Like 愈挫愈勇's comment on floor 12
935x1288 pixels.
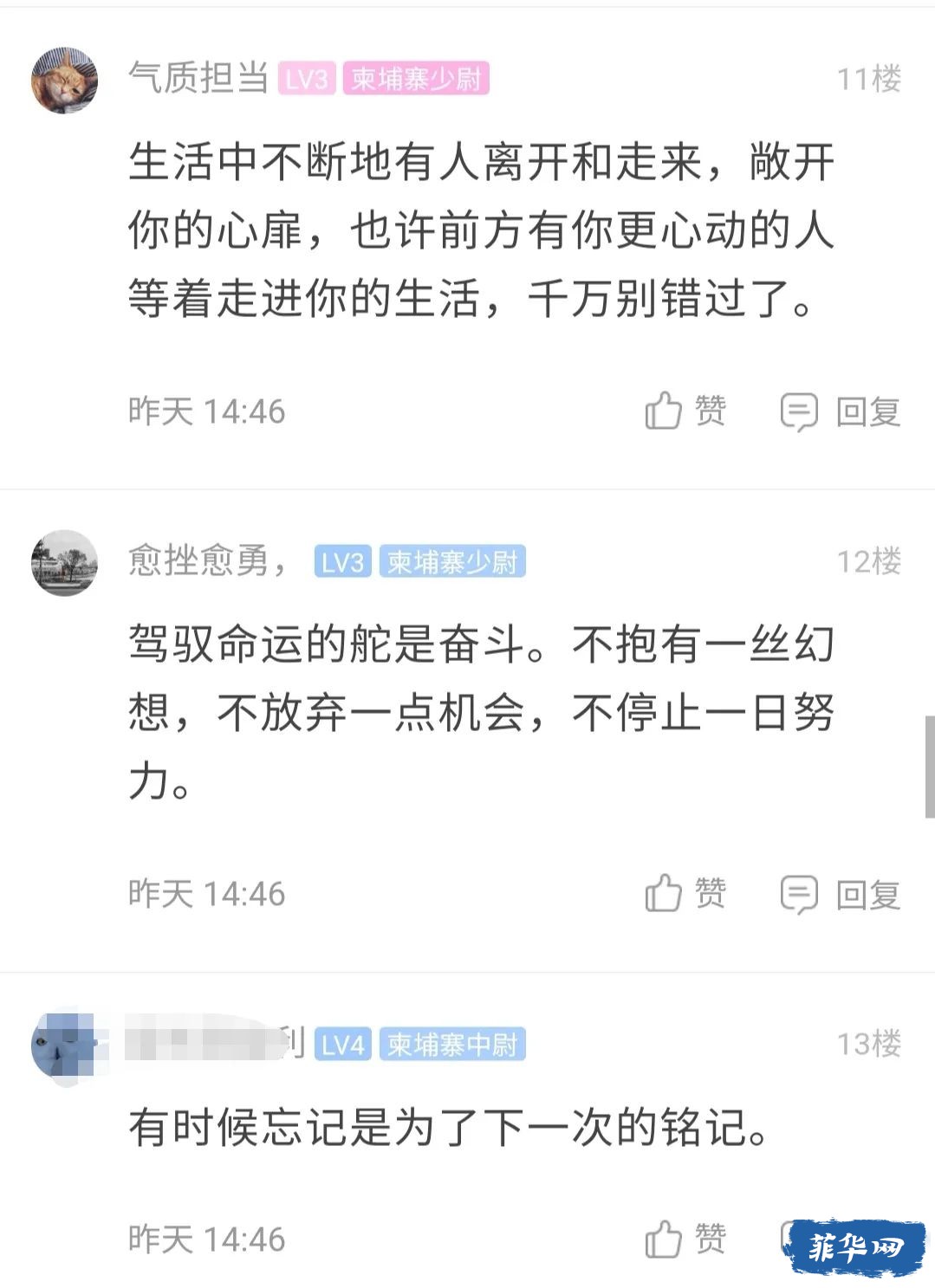[685, 893]
